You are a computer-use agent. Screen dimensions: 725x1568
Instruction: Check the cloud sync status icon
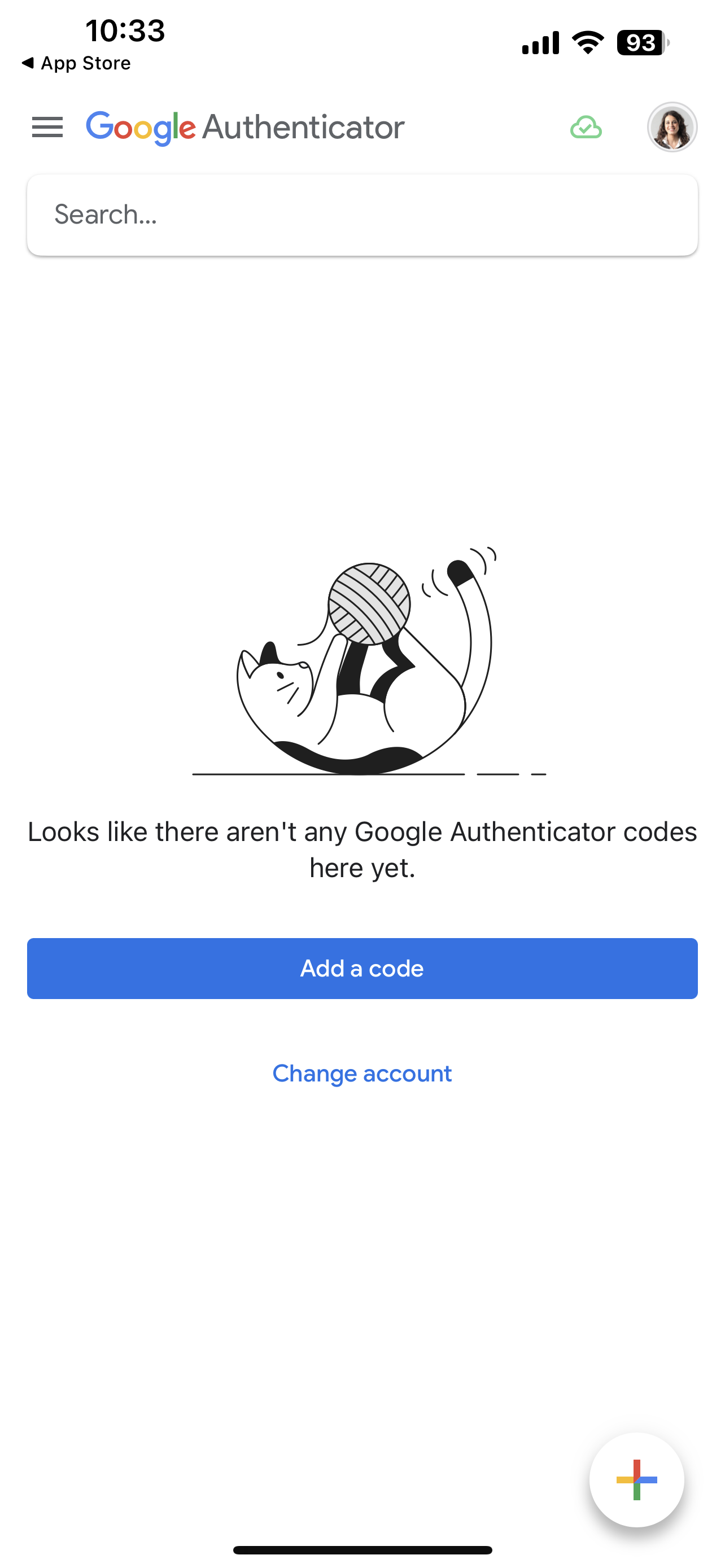(x=586, y=127)
